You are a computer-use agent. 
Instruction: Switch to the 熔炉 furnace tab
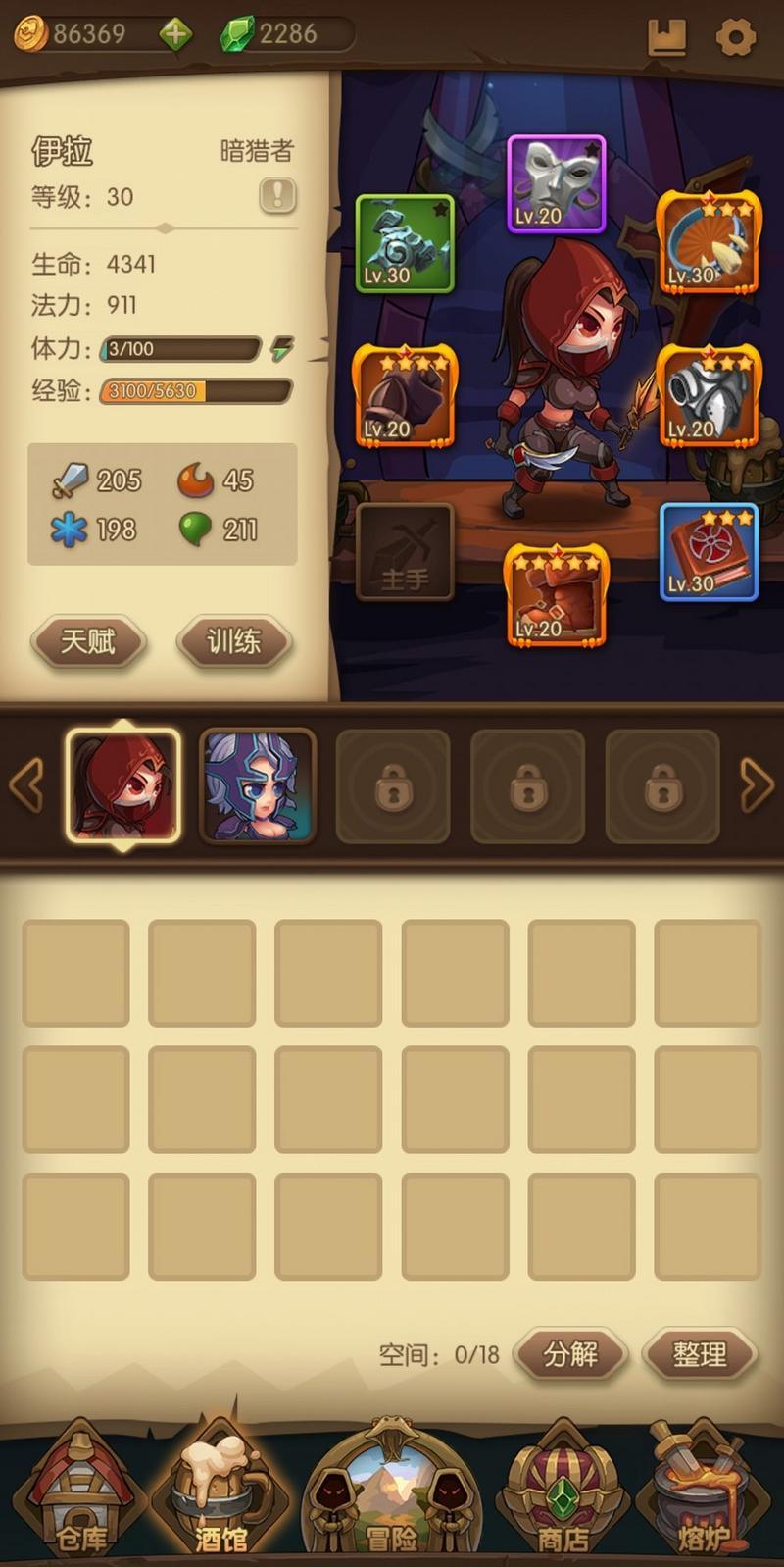(704, 1491)
